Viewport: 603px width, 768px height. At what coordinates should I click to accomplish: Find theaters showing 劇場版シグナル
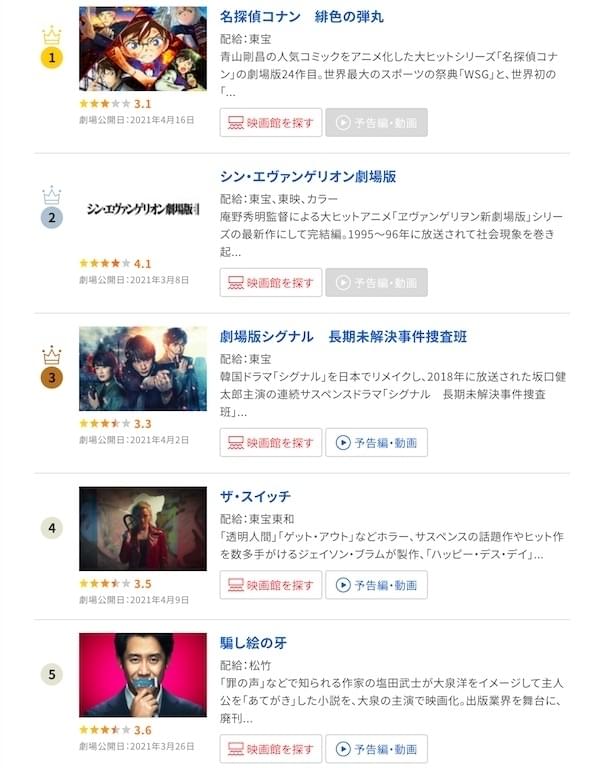[271, 442]
